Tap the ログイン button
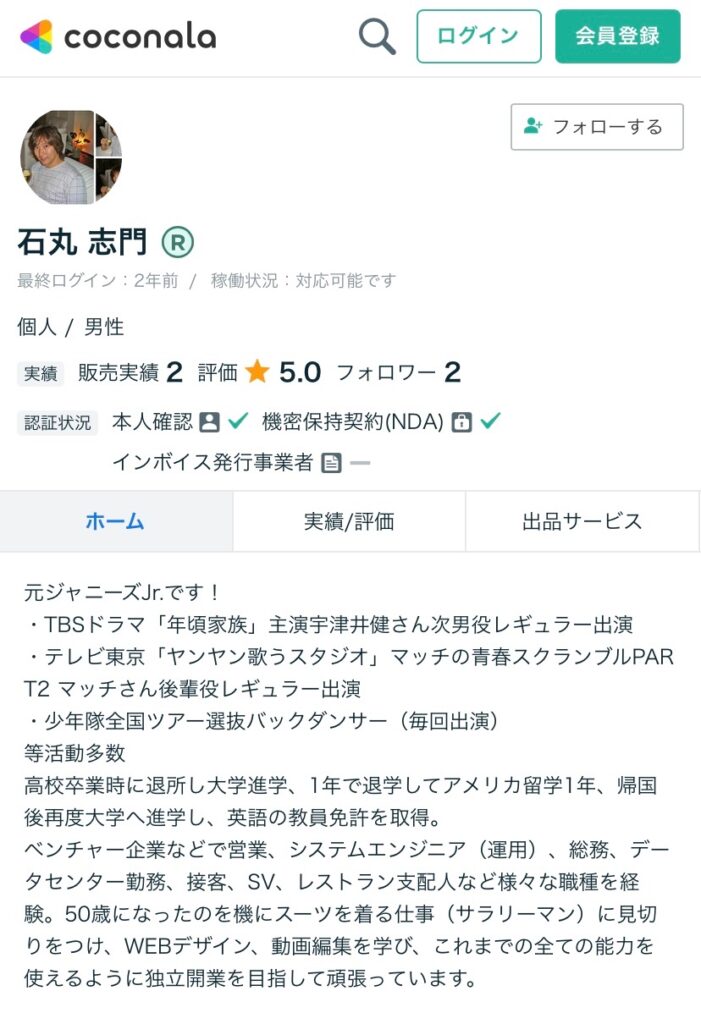This screenshot has height=1024, width=701. (x=478, y=37)
